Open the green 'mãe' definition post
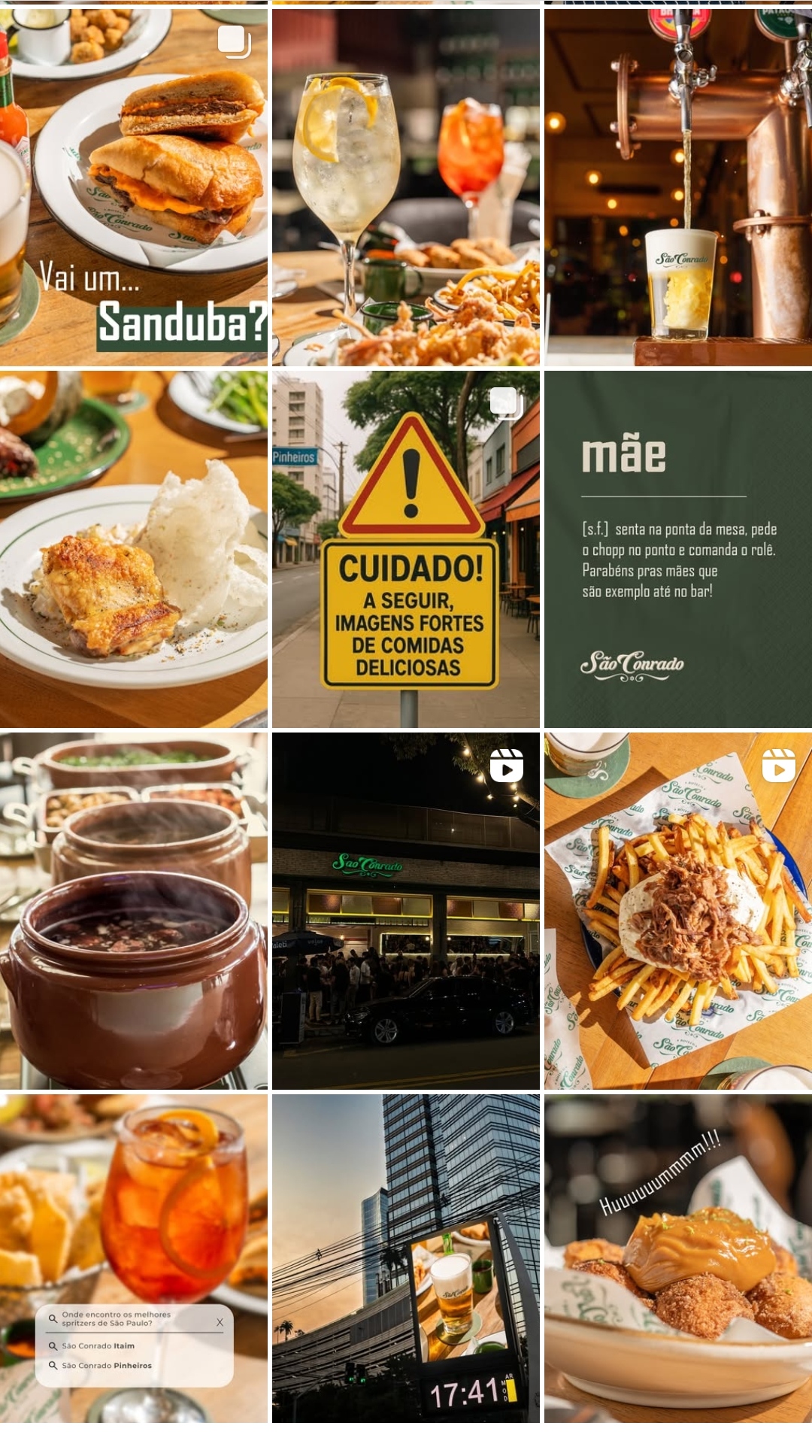812x1456 pixels. coord(678,549)
